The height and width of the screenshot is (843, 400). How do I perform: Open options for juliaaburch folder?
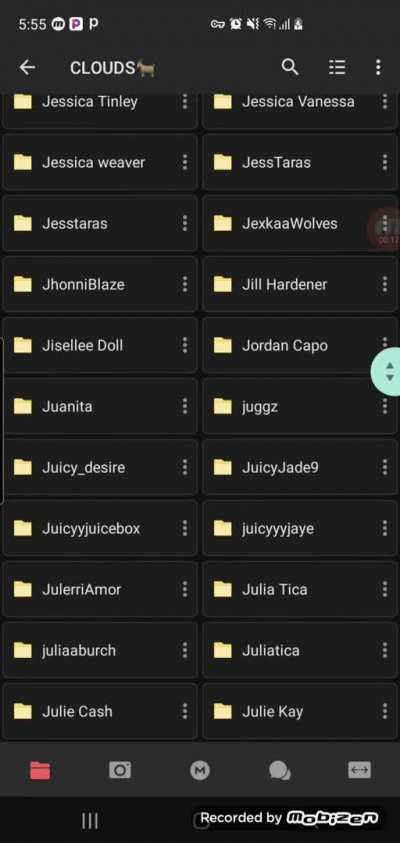click(184, 651)
